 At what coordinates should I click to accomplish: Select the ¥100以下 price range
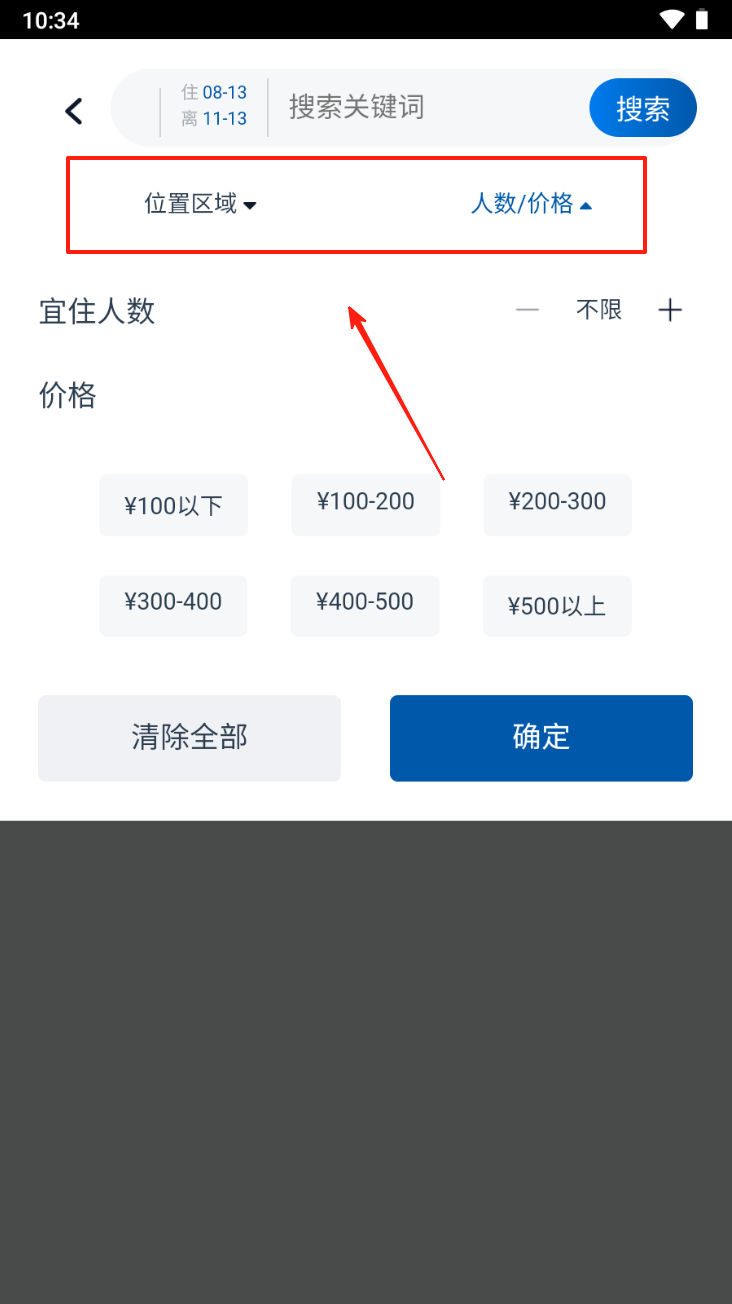pos(173,506)
